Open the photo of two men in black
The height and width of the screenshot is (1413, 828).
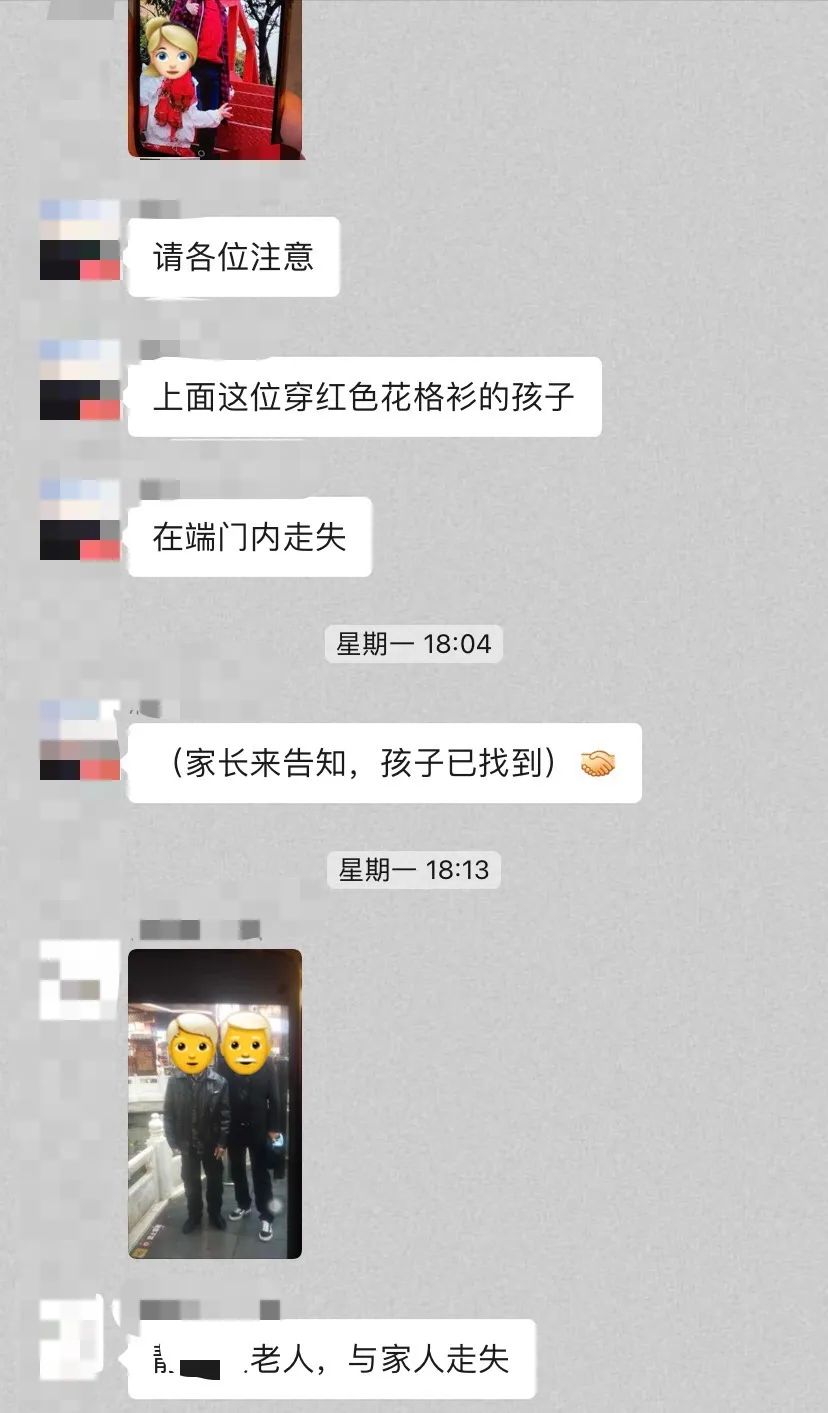click(215, 1103)
